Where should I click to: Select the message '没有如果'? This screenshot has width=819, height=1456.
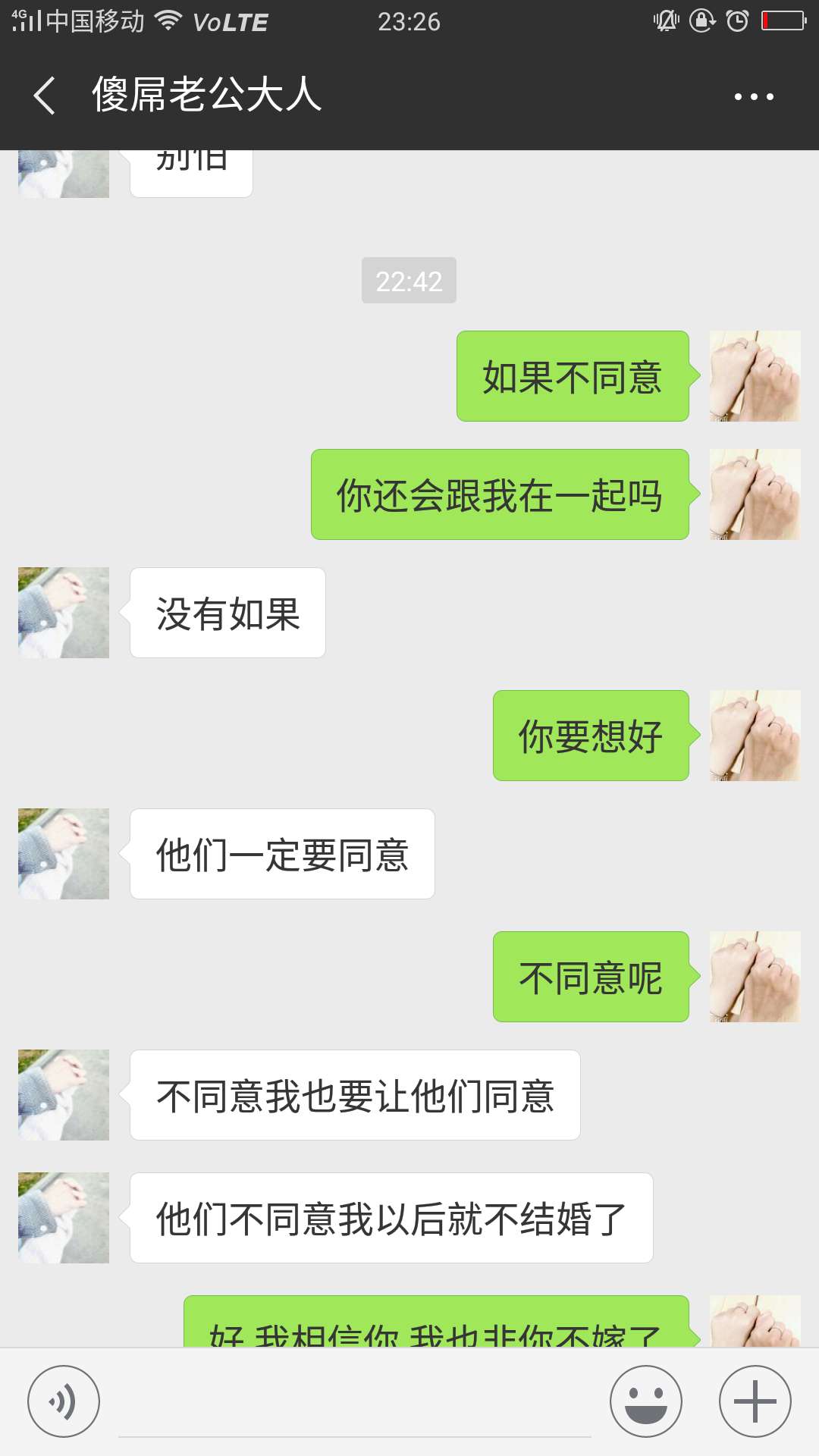click(x=227, y=613)
